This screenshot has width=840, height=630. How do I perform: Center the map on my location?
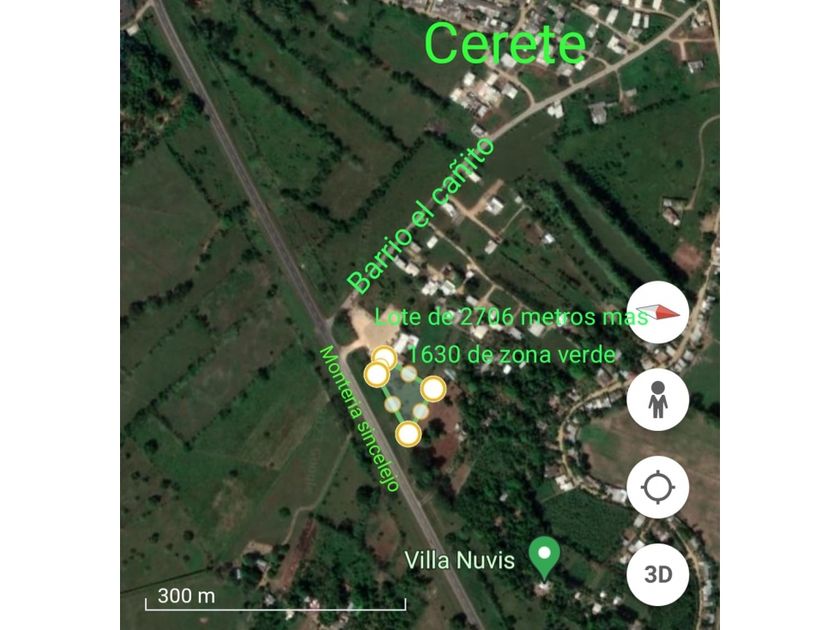[x=658, y=488]
